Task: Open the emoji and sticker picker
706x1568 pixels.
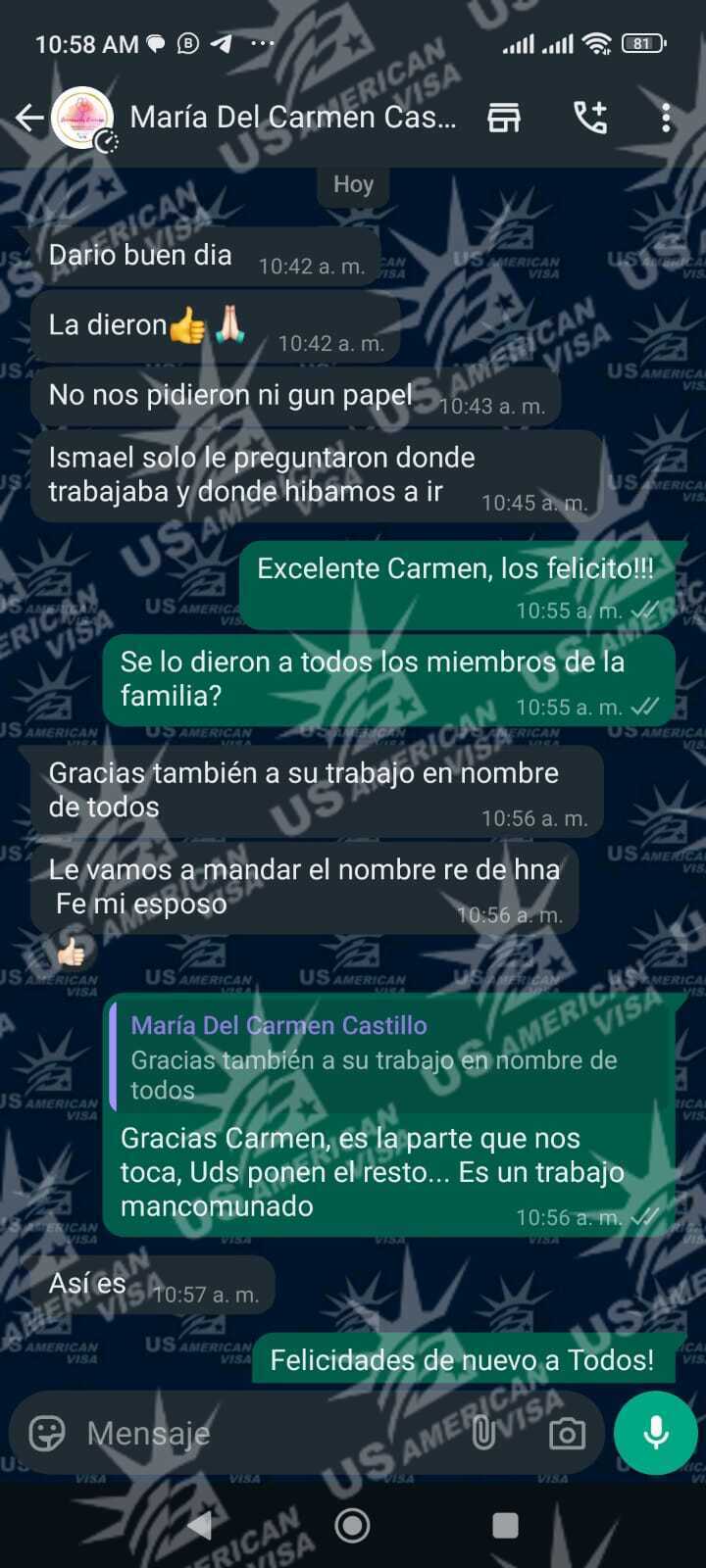Action: click(47, 1434)
